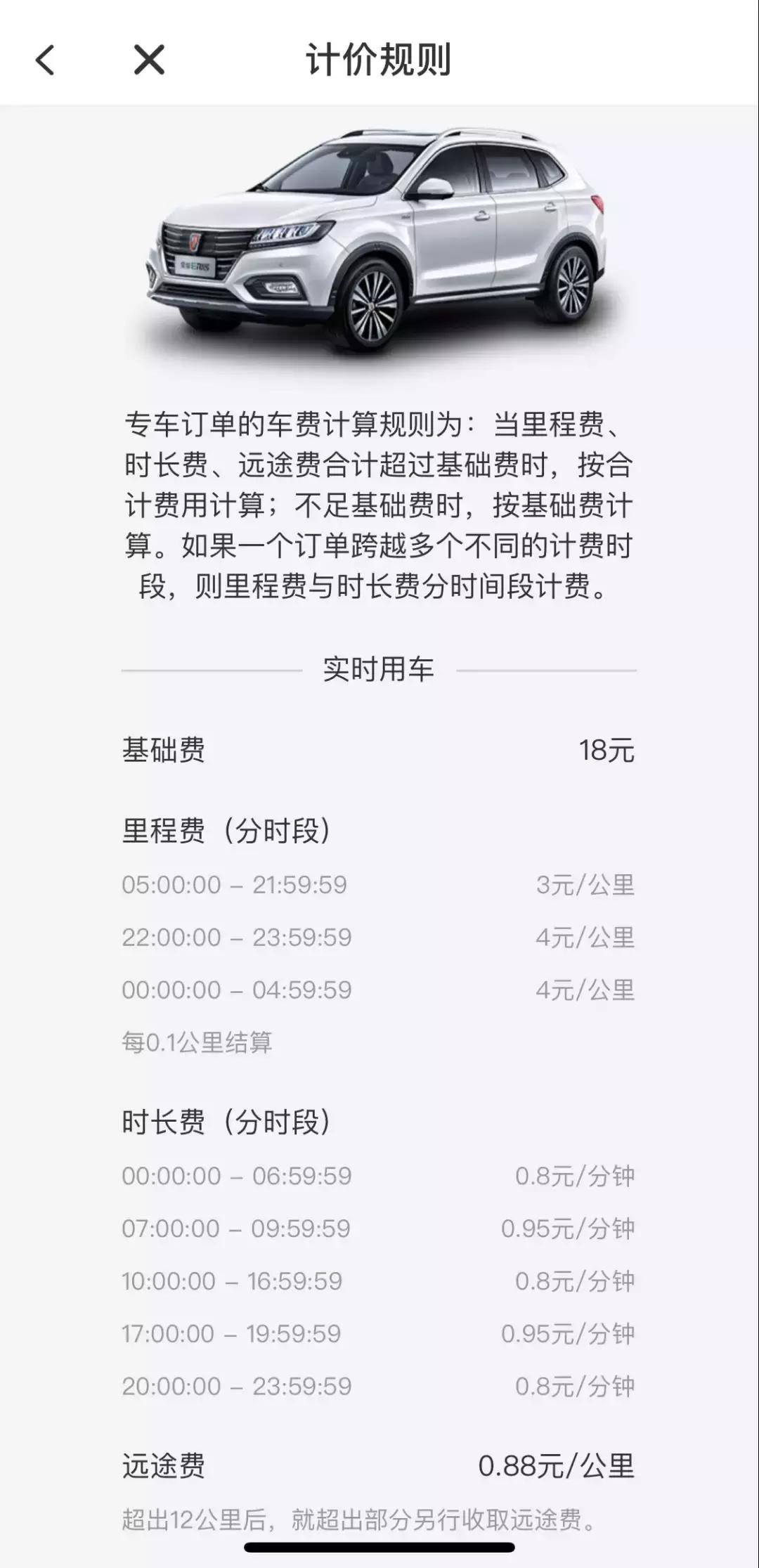Viewport: 759px width, 1568px height.
Task: Select the 基础费 18元 row
Action: 379,750
